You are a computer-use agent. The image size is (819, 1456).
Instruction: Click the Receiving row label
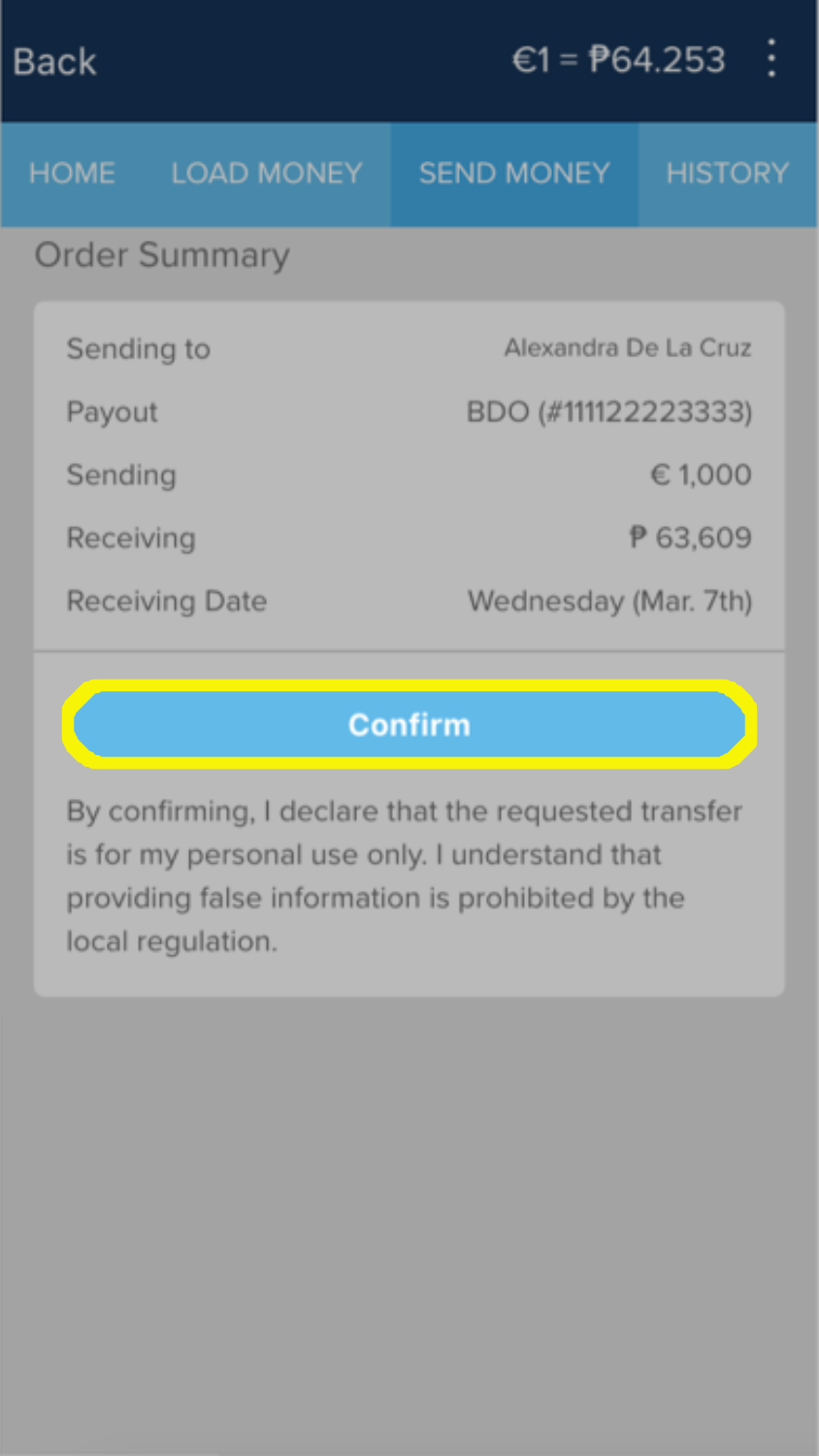[x=130, y=538]
